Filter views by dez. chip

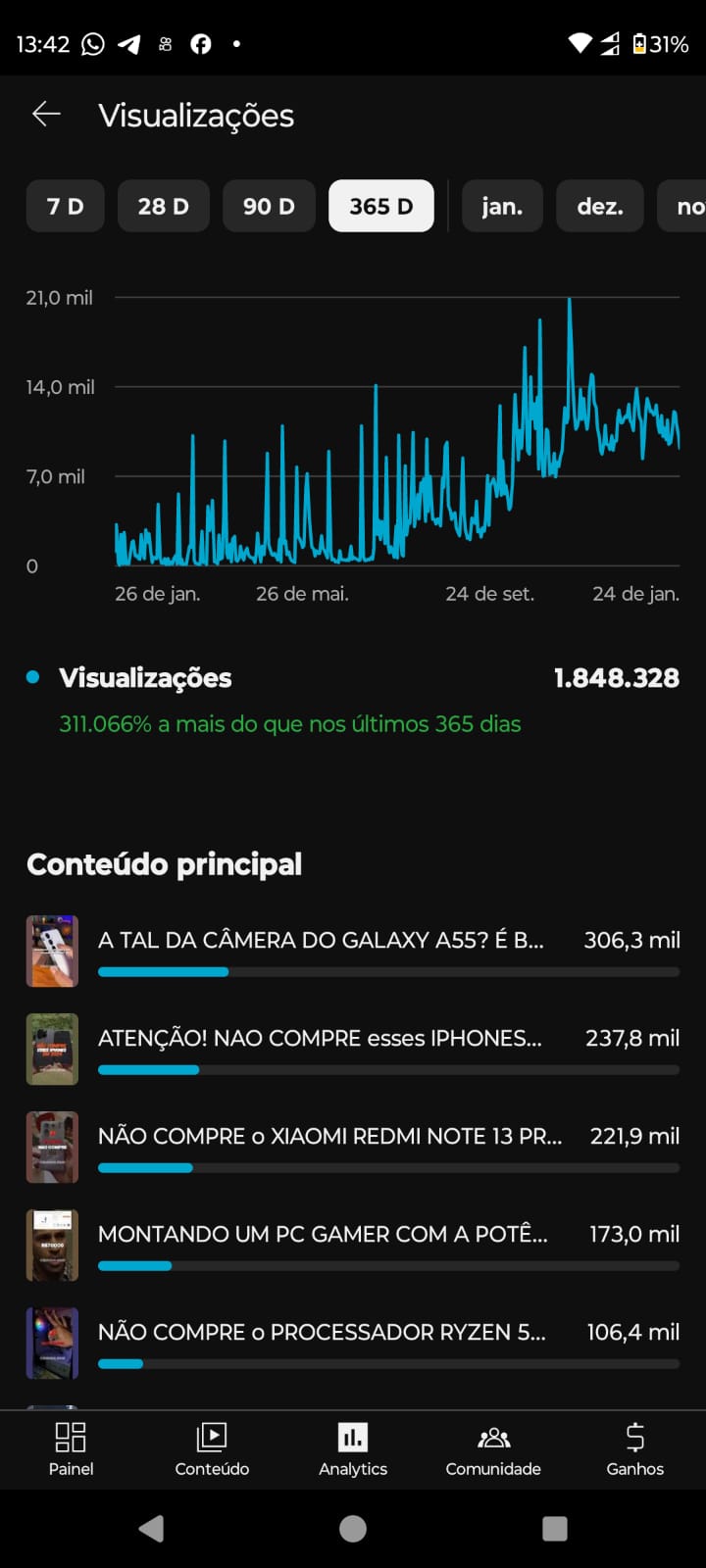599,206
